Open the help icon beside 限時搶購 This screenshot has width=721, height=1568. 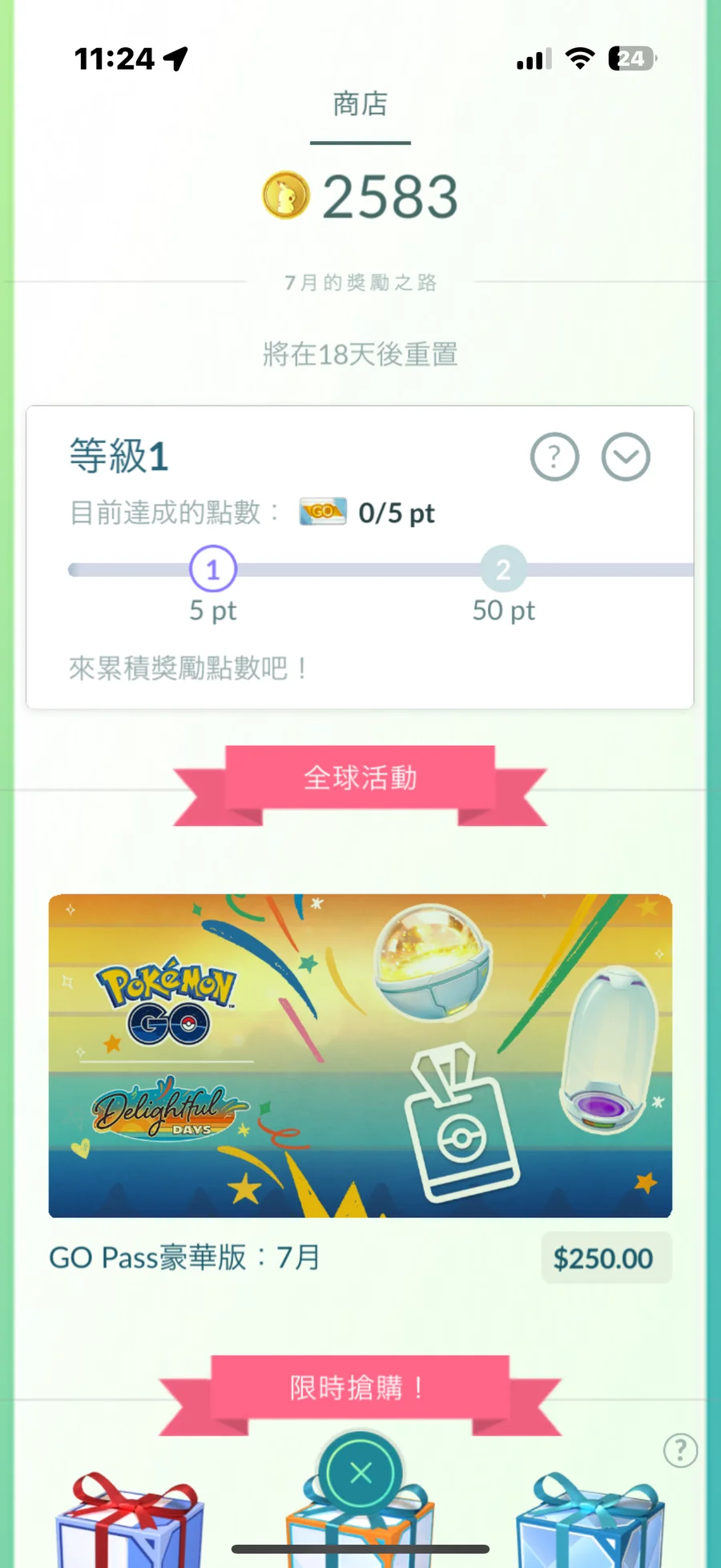(680, 1450)
